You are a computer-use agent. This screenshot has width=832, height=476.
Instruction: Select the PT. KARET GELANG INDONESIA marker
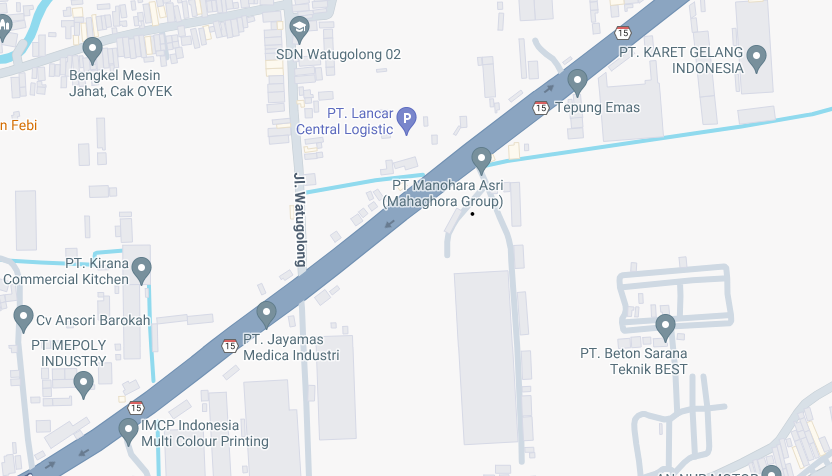coord(757,58)
